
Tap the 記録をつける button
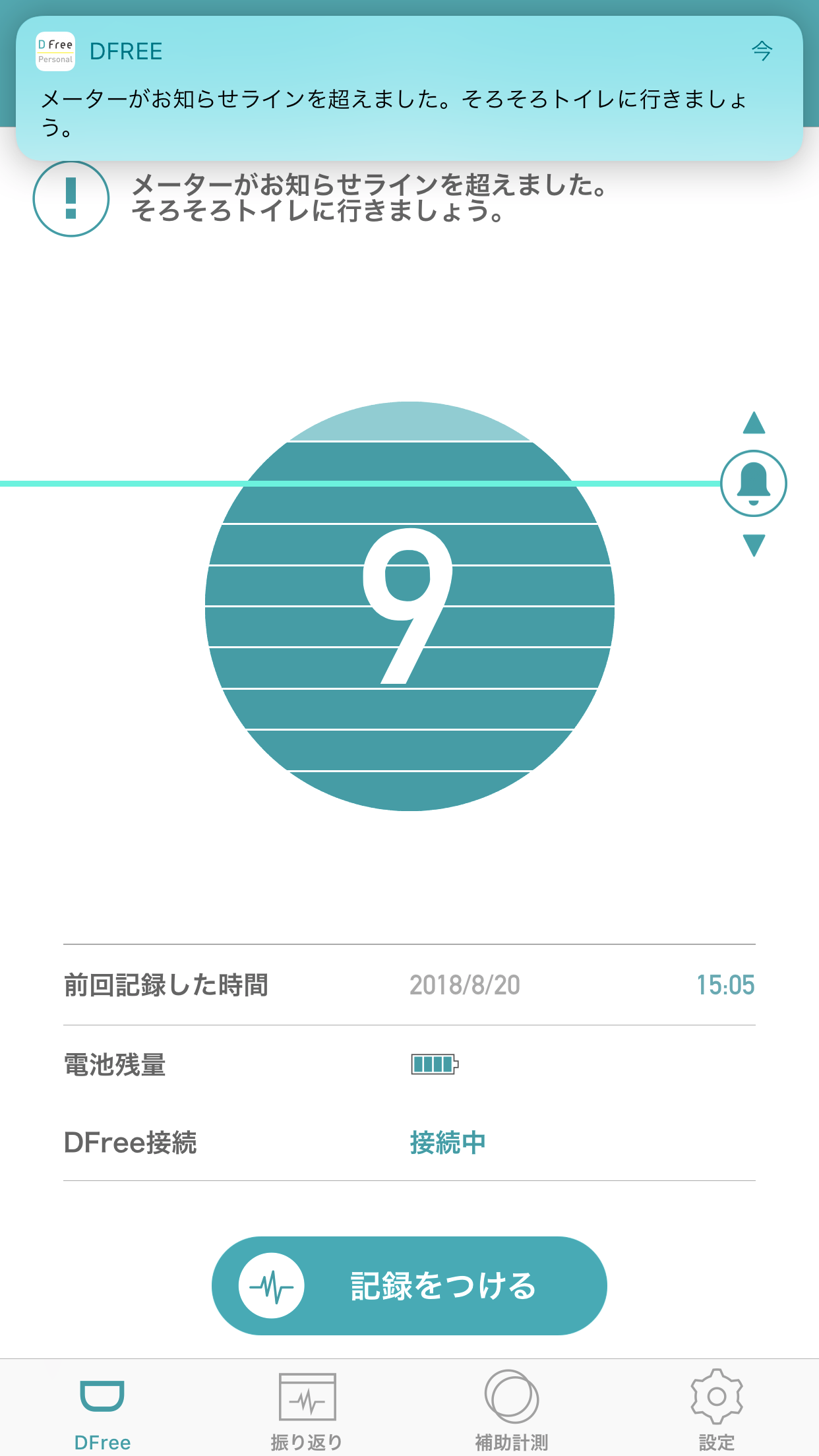tap(409, 1286)
